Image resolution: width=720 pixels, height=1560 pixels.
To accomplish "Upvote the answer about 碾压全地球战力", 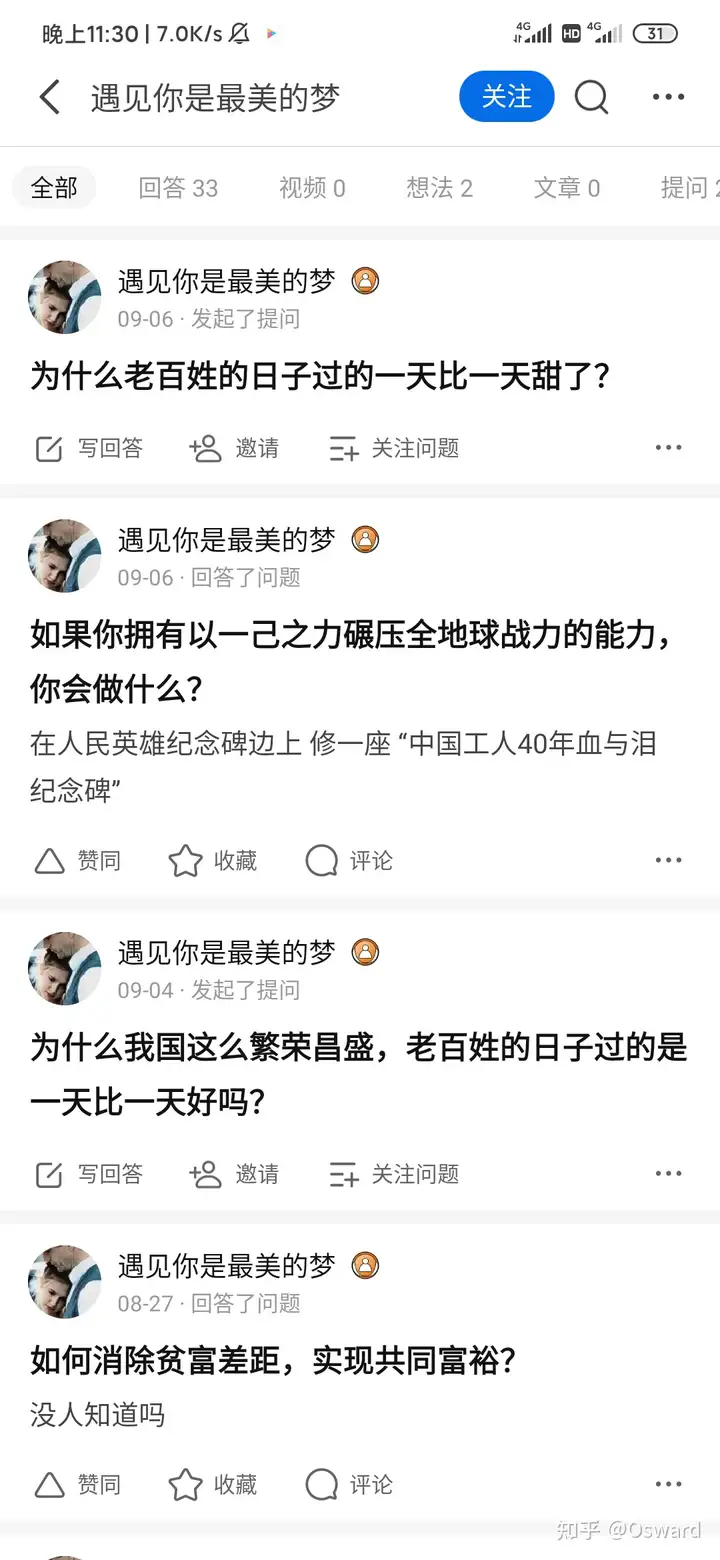I will coord(77,861).
